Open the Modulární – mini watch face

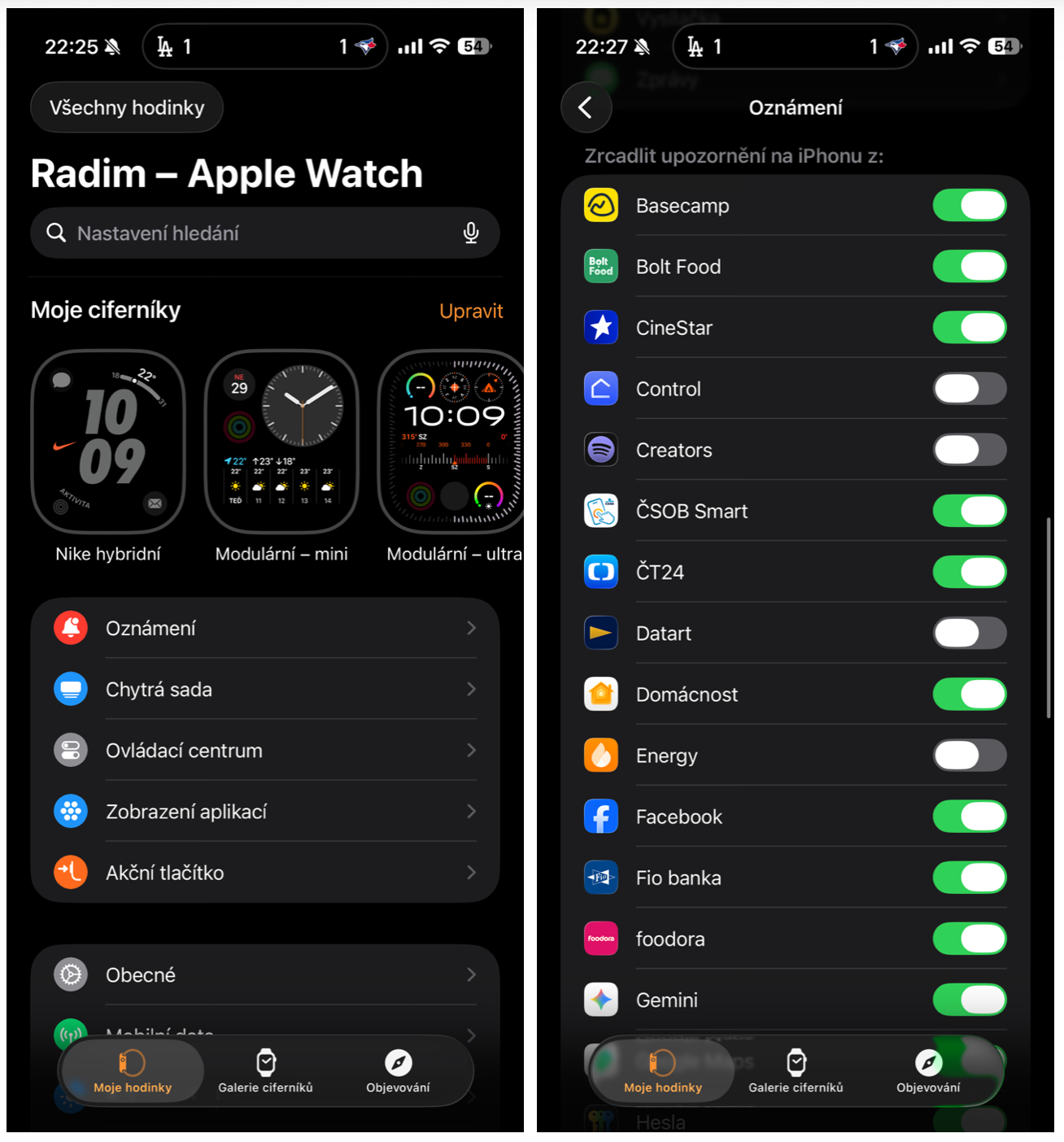pos(281,443)
